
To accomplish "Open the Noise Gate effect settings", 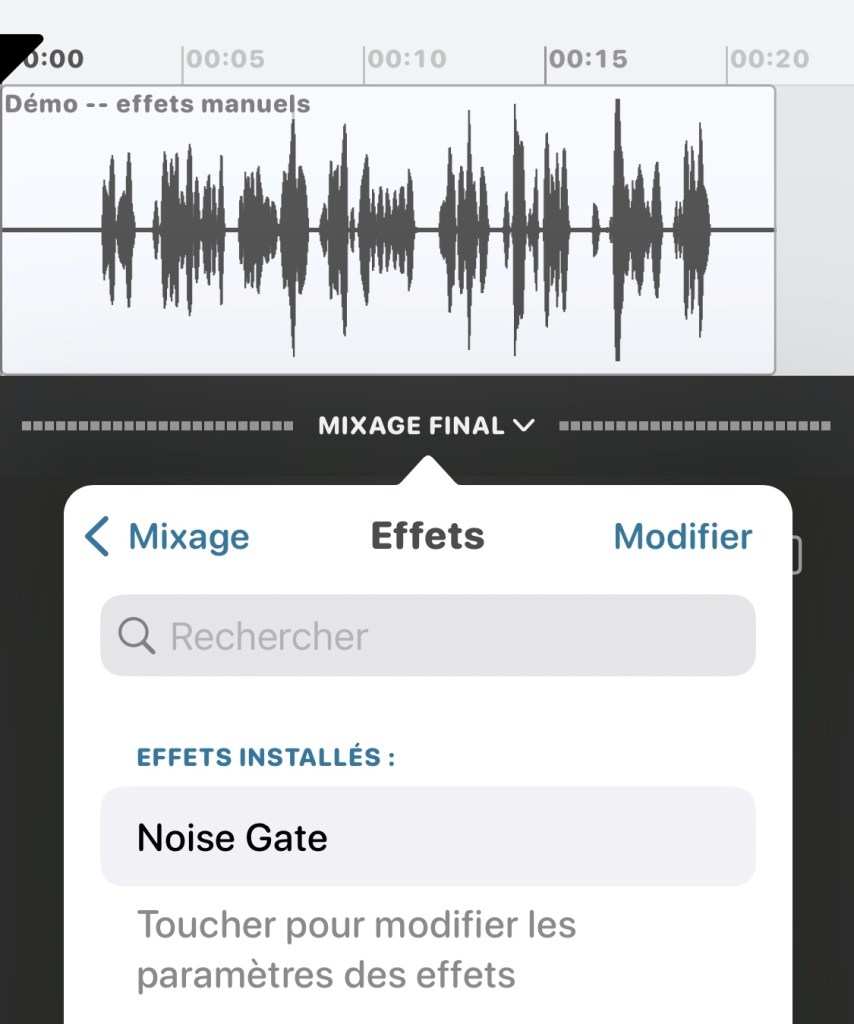I will click(428, 837).
